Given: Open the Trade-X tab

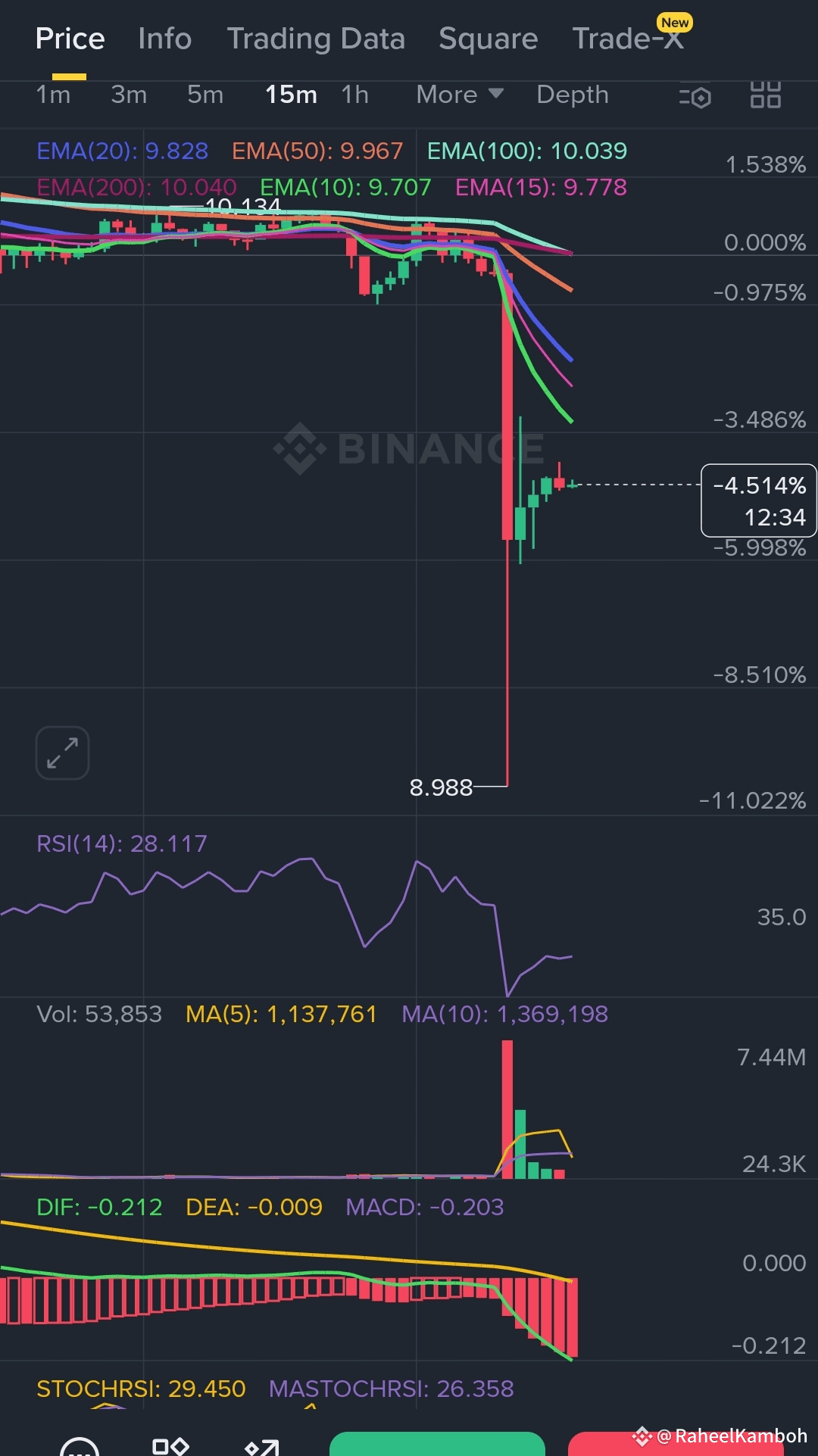Looking at the screenshot, I should [628, 39].
